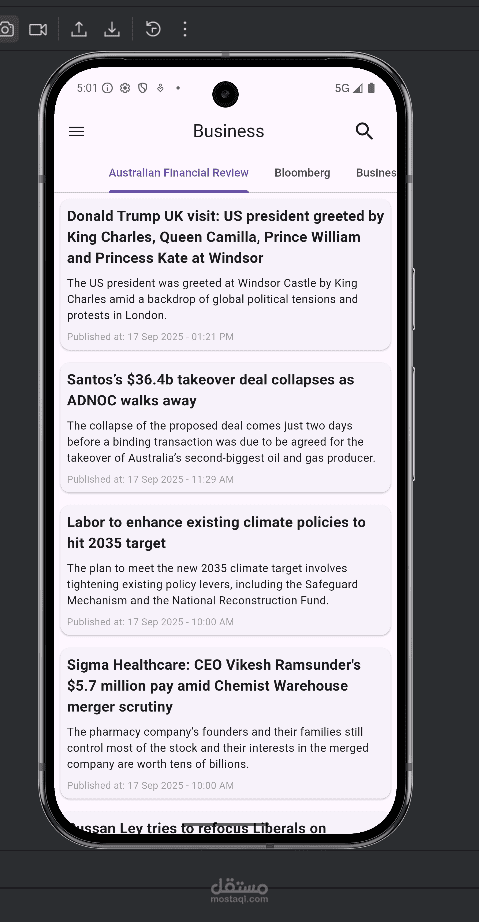The width and height of the screenshot is (479, 922).
Task: Take an emulator screenshot with camera icon
Action: click(x=6, y=29)
